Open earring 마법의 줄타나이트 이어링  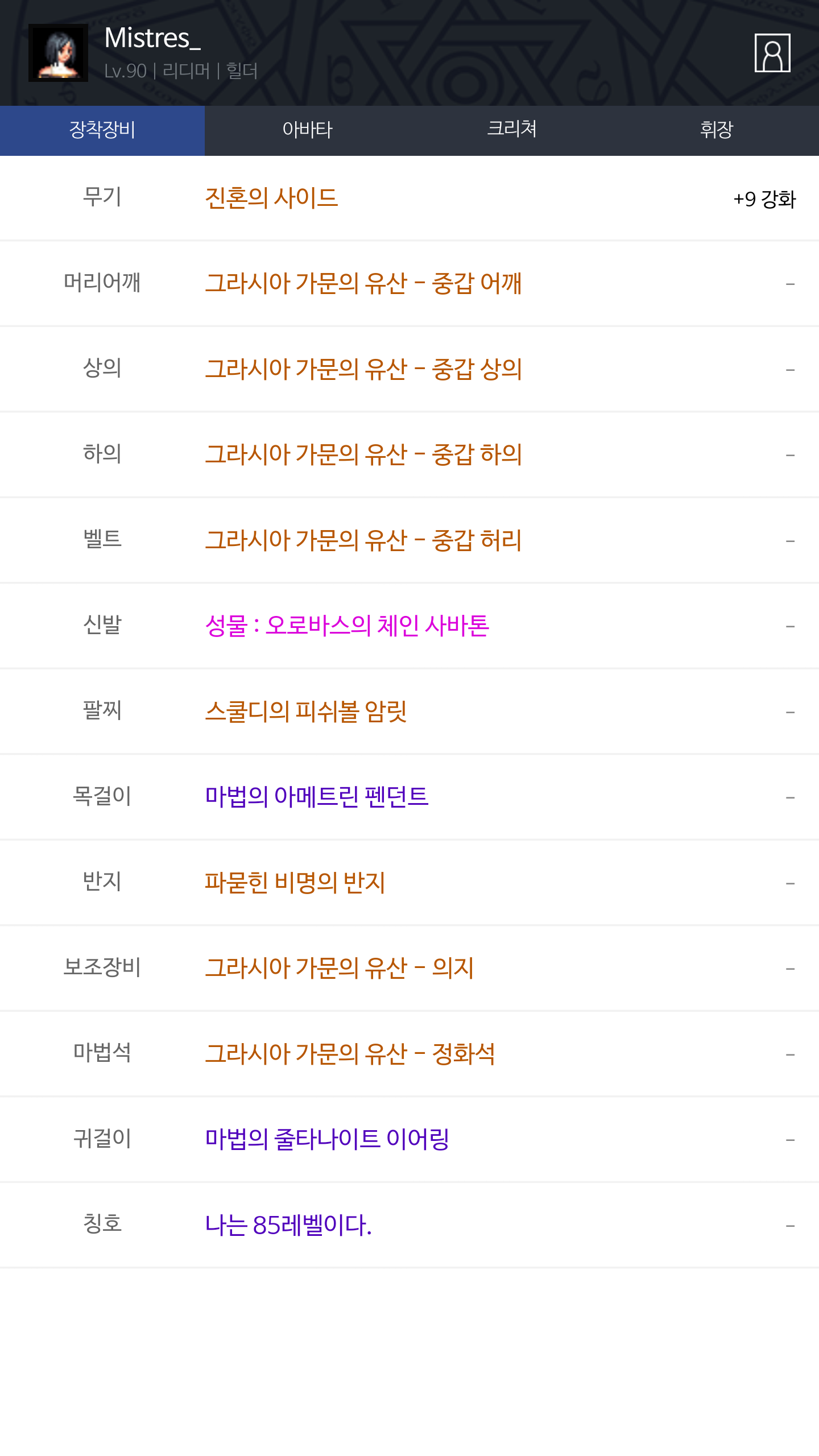(x=328, y=1139)
